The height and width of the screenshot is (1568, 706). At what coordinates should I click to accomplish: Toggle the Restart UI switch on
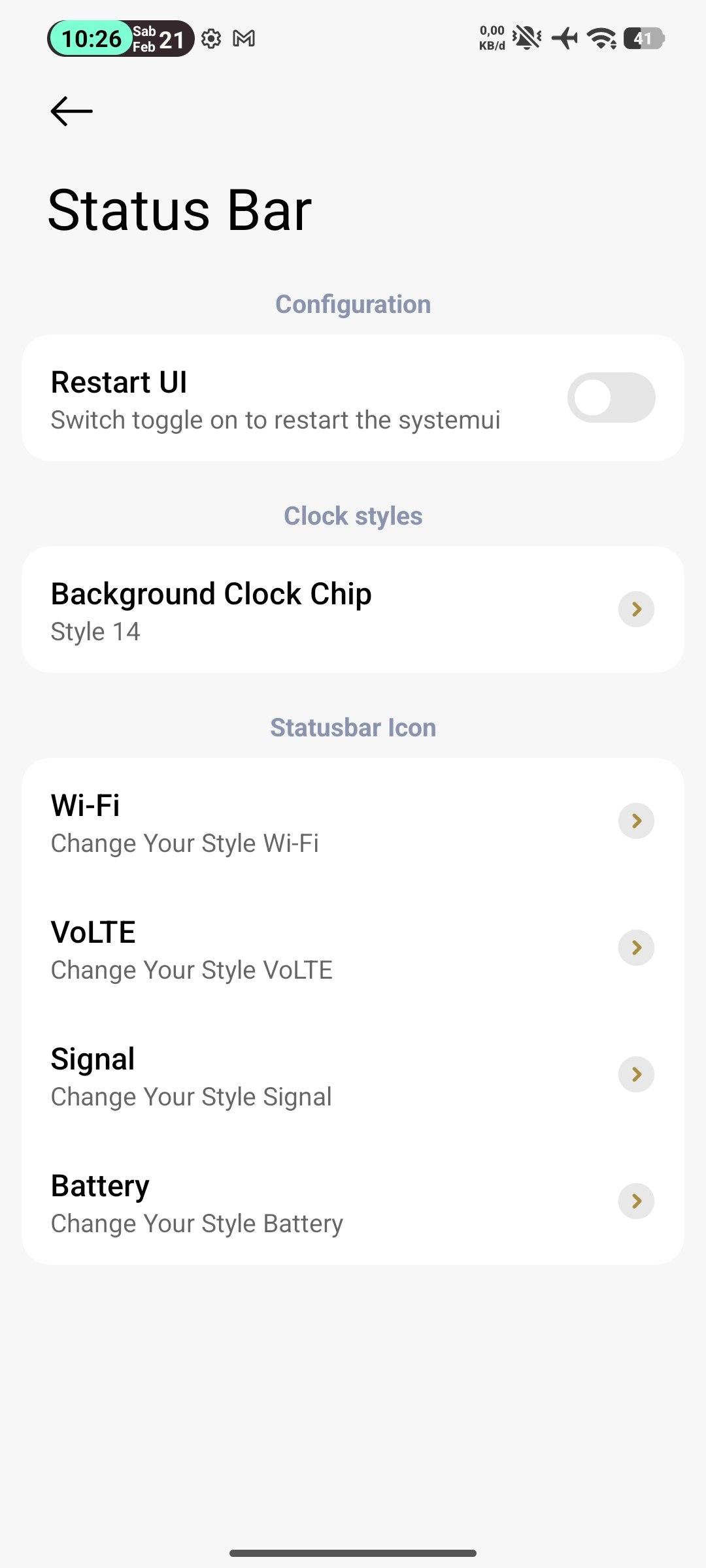[611, 398]
